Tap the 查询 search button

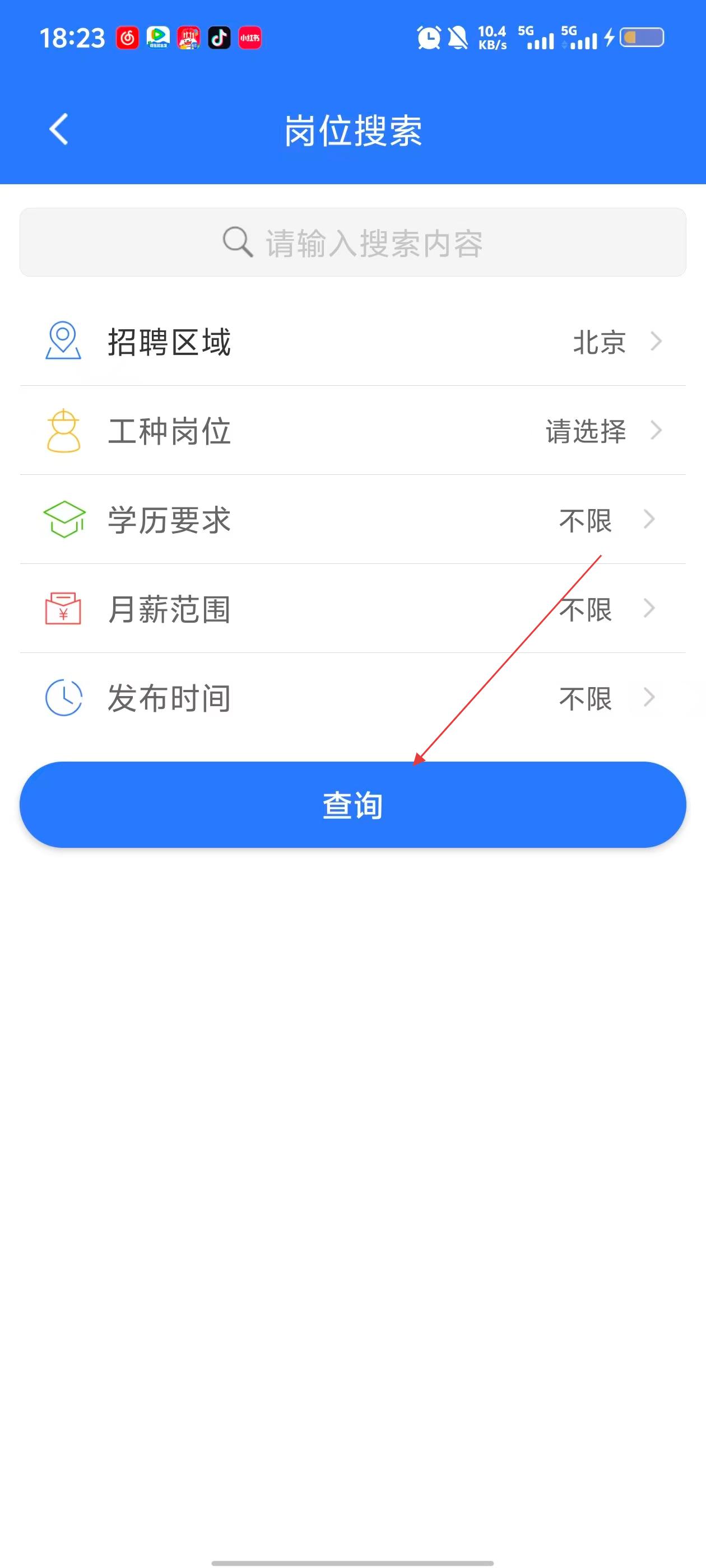click(352, 805)
